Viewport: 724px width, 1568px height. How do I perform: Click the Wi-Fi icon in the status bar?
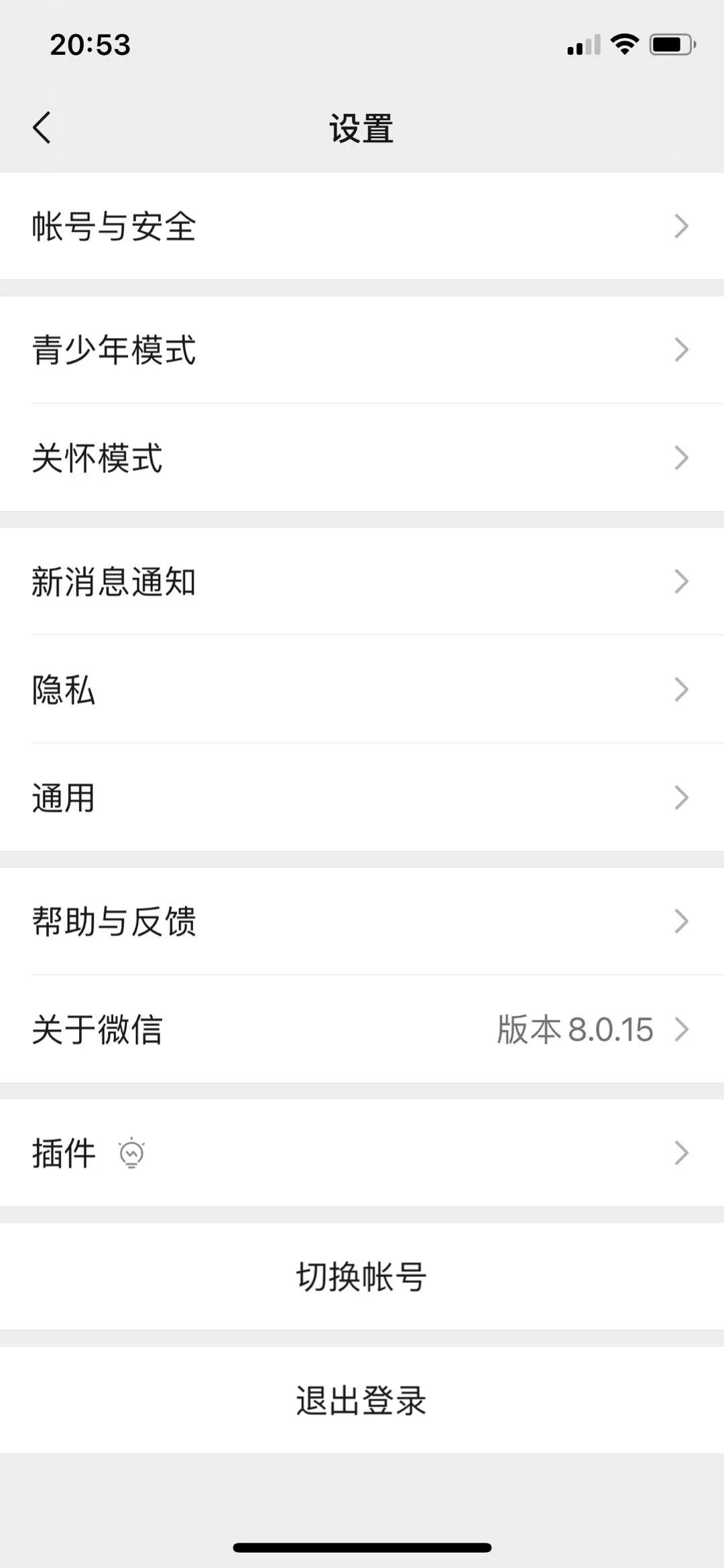click(x=623, y=44)
